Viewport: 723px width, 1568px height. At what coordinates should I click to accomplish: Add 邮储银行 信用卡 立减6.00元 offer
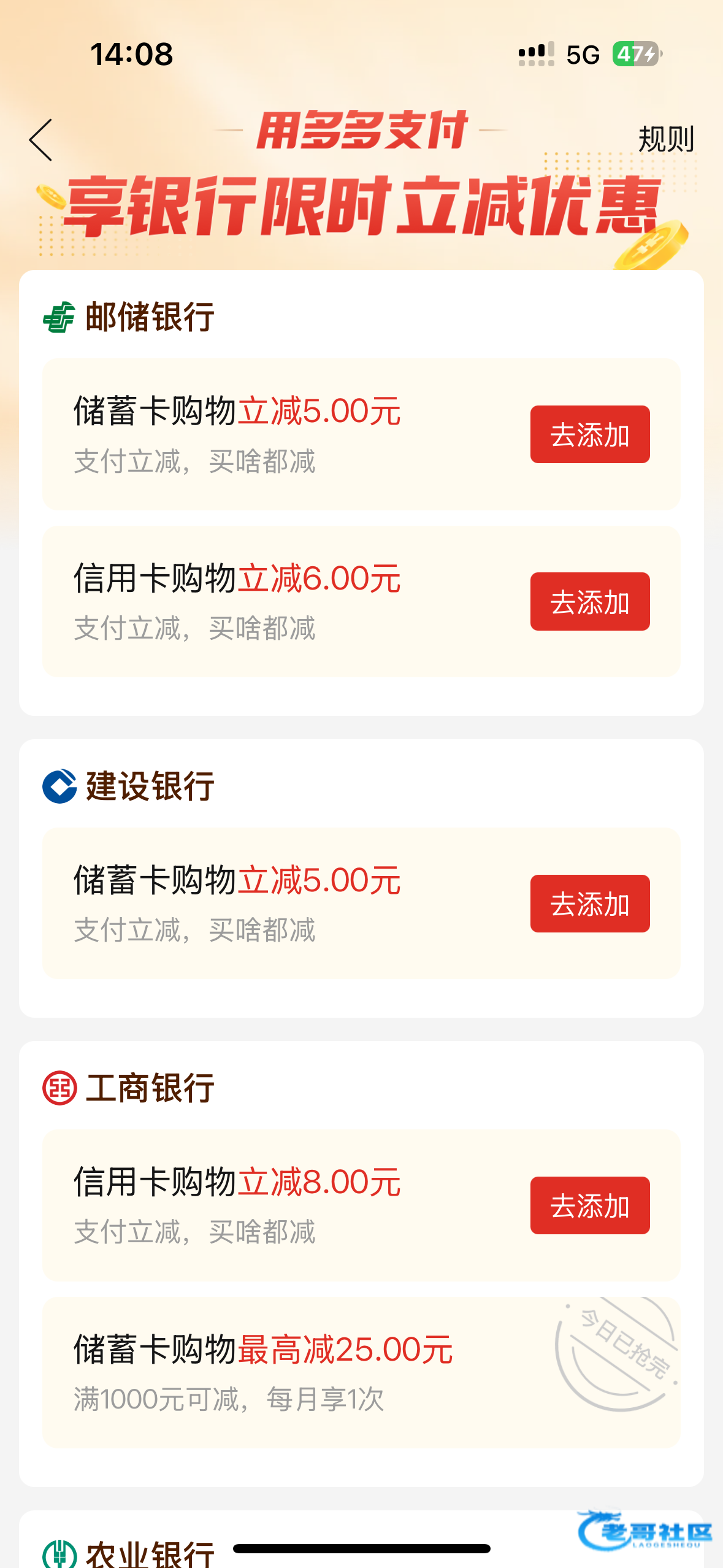(x=589, y=601)
